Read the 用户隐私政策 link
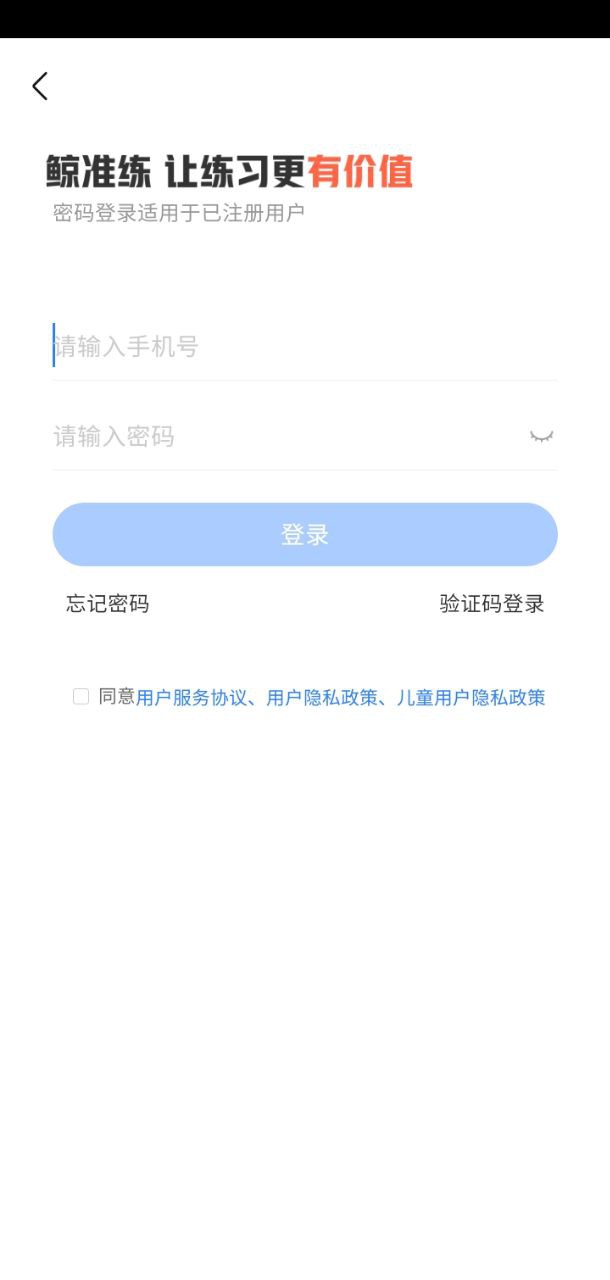 322,698
